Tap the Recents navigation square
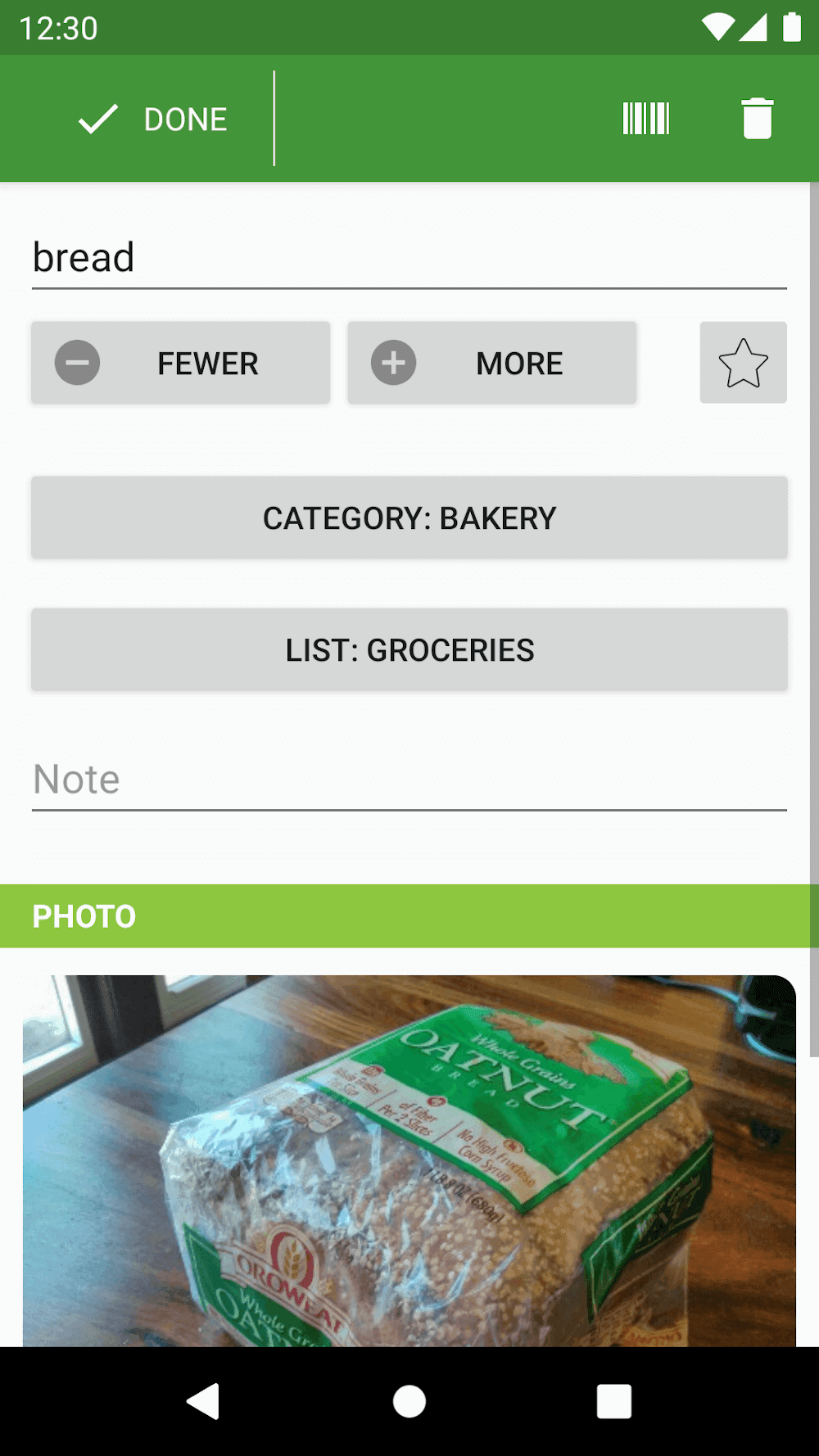 pyautogui.click(x=613, y=1401)
